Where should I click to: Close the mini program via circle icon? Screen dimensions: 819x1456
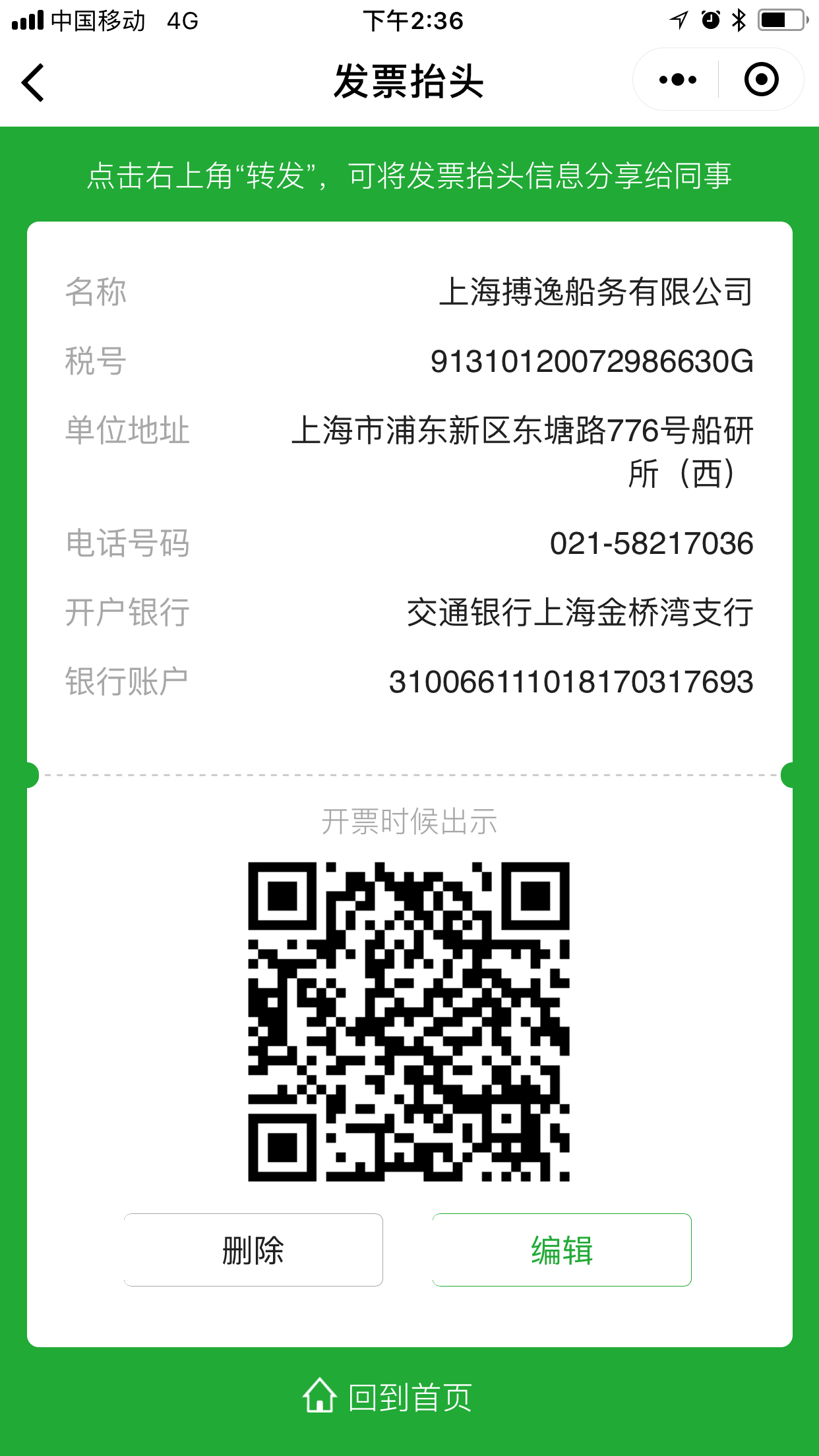(x=761, y=80)
